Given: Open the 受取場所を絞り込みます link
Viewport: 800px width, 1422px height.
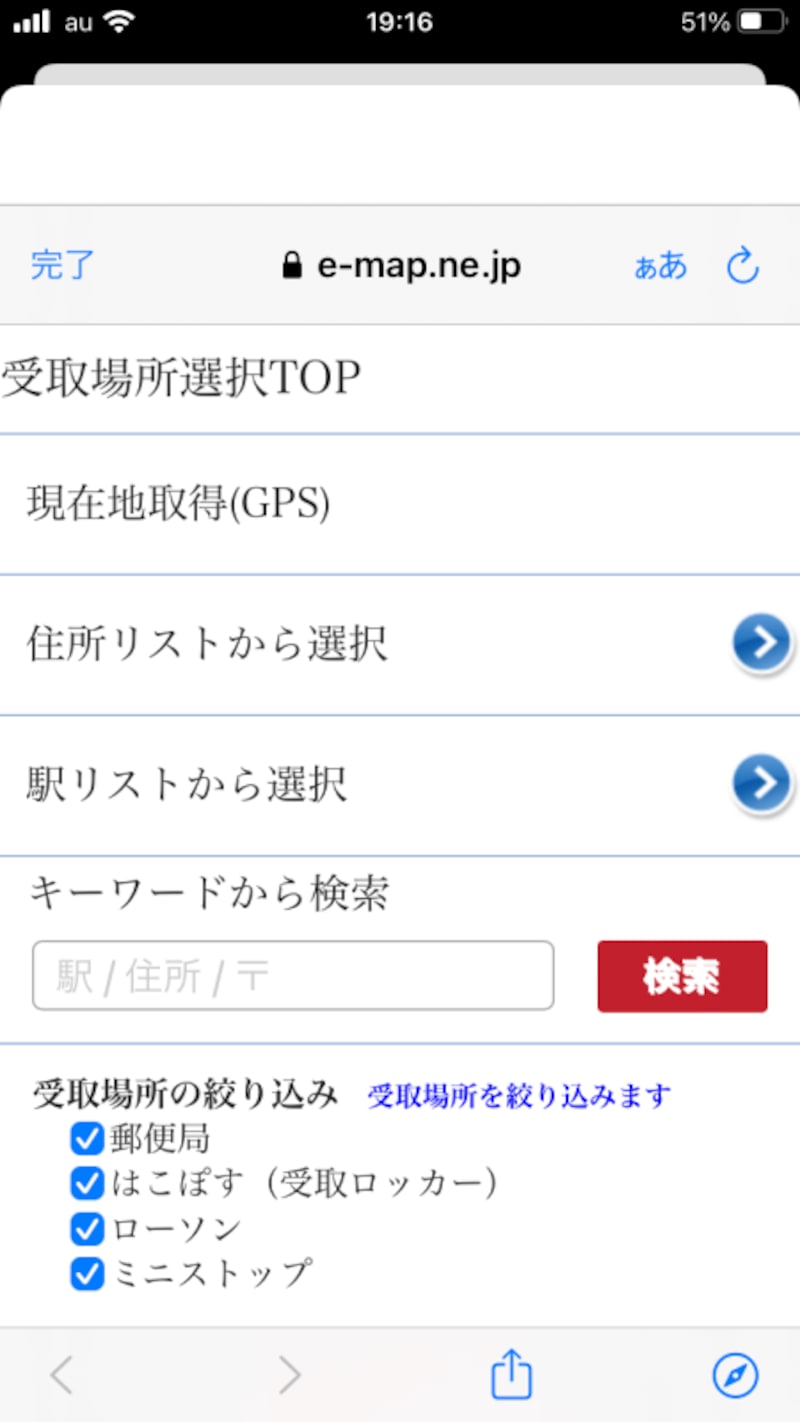Looking at the screenshot, I should click(x=519, y=1096).
